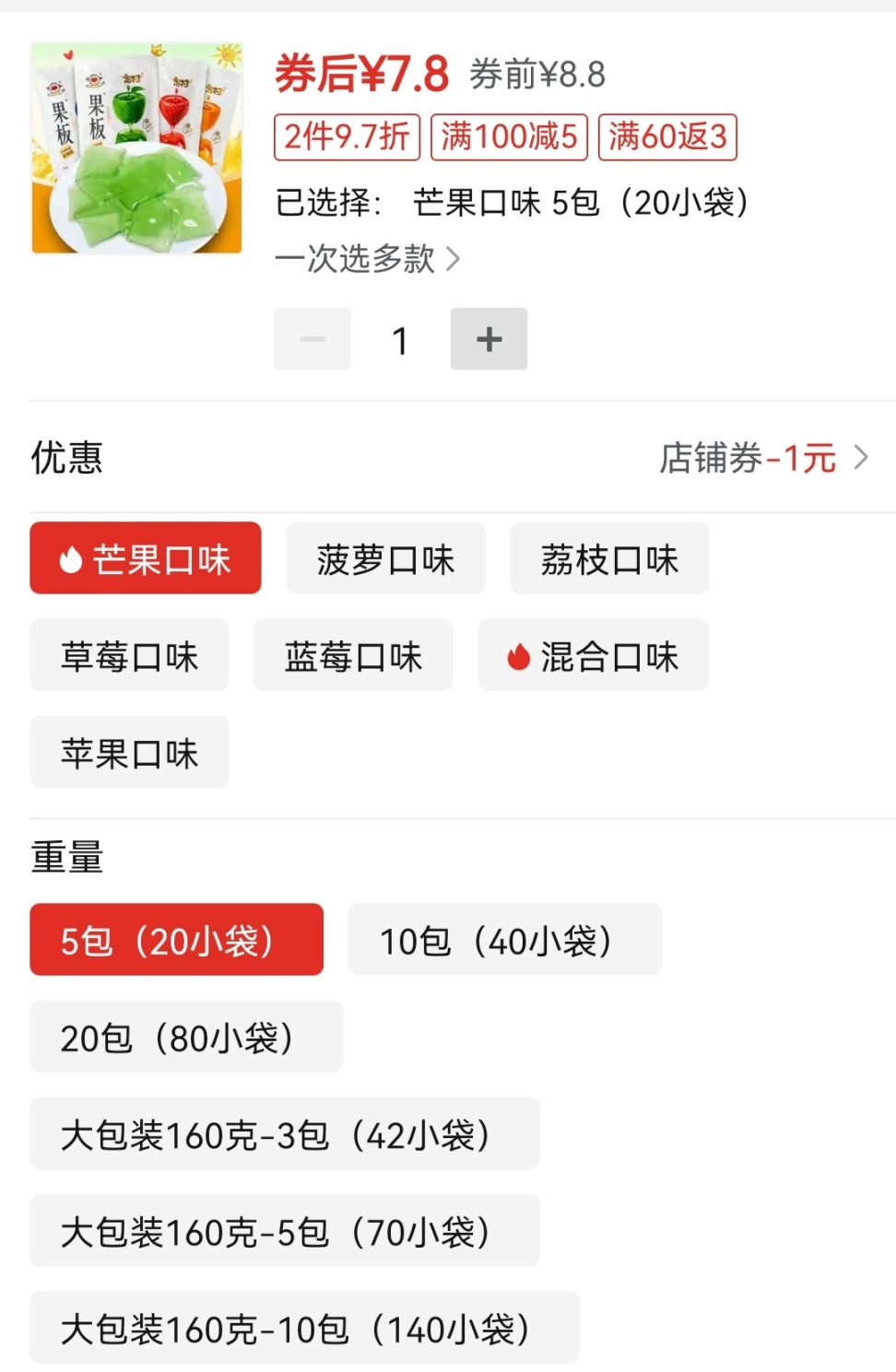Image resolution: width=896 pixels, height=1372 pixels.
Task: Select 20包（80小袋） weight option
Action: [x=186, y=1037]
